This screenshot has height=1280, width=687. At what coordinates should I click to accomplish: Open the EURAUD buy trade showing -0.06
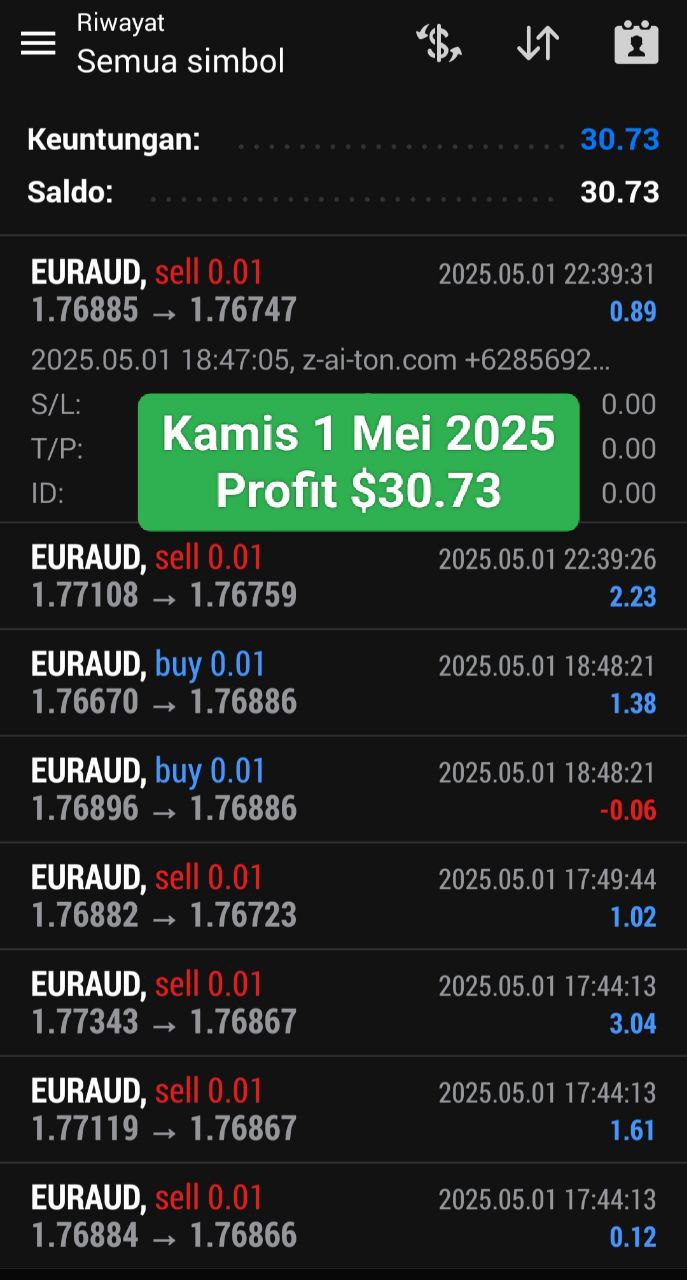click(x=343, y=790)
